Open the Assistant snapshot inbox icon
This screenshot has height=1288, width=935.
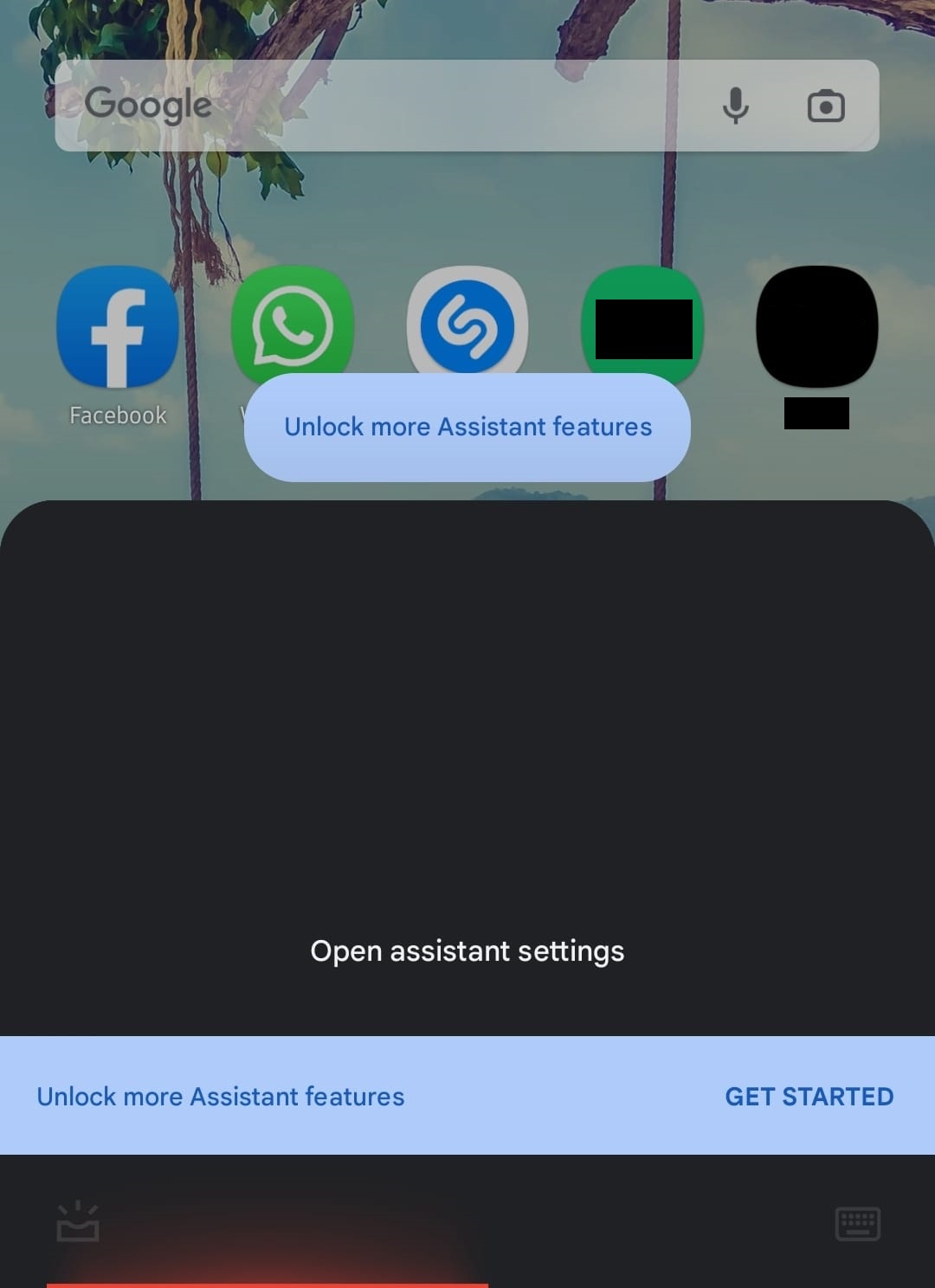(78, 1222)
